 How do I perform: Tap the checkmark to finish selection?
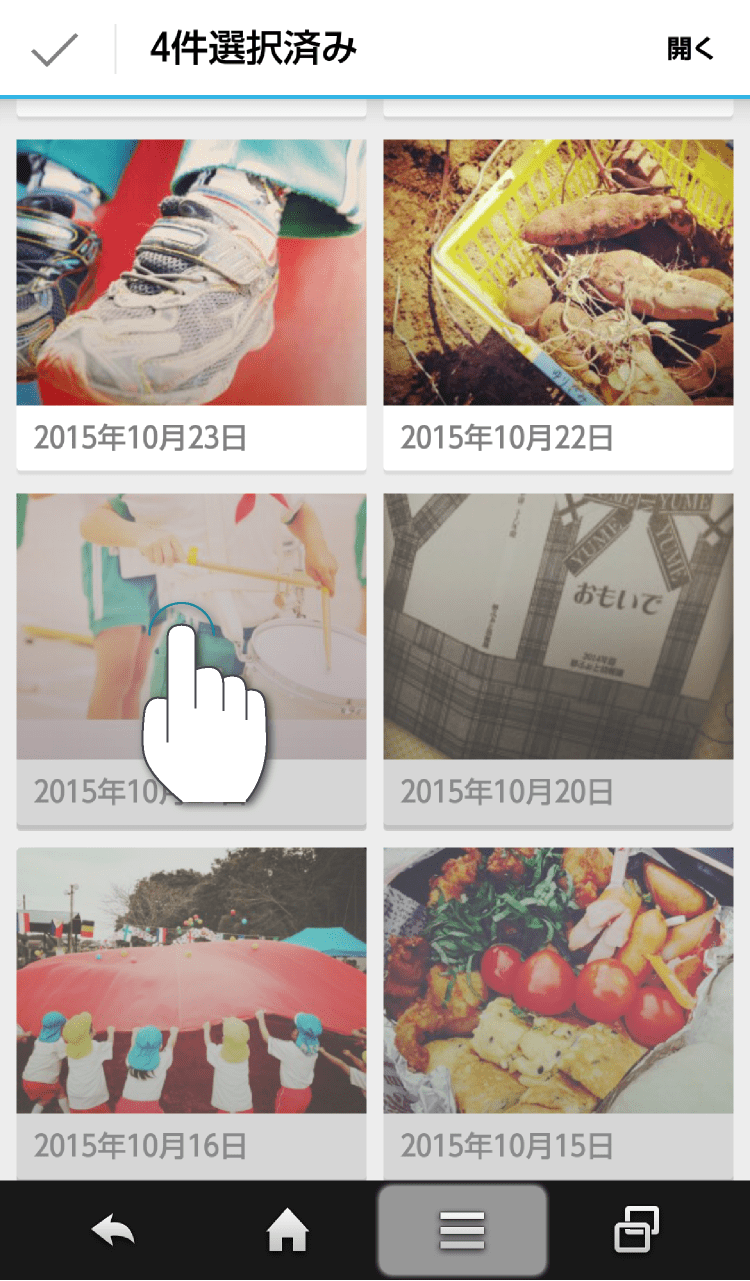coord(55,50)
